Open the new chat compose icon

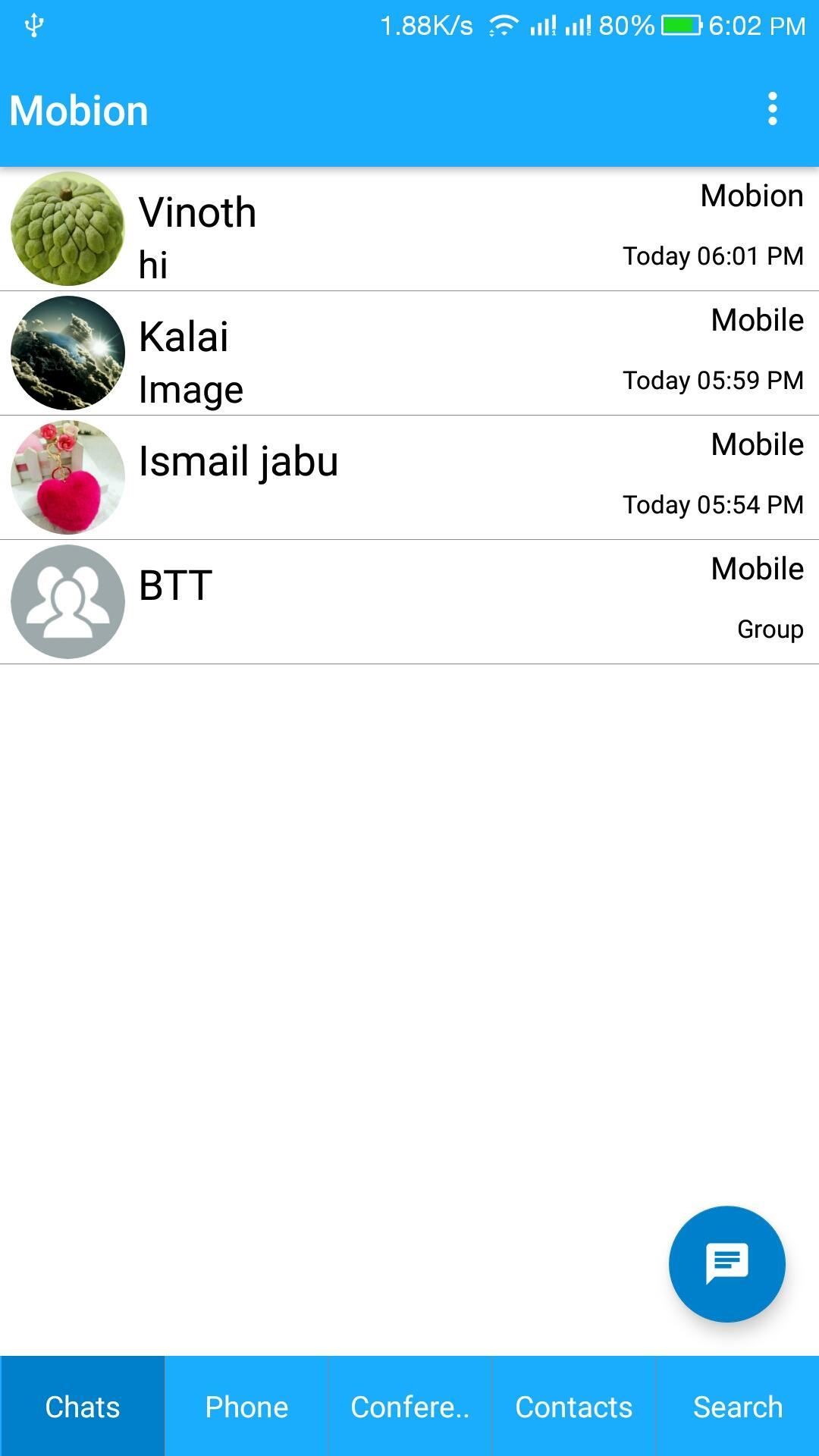point(727,1264)
